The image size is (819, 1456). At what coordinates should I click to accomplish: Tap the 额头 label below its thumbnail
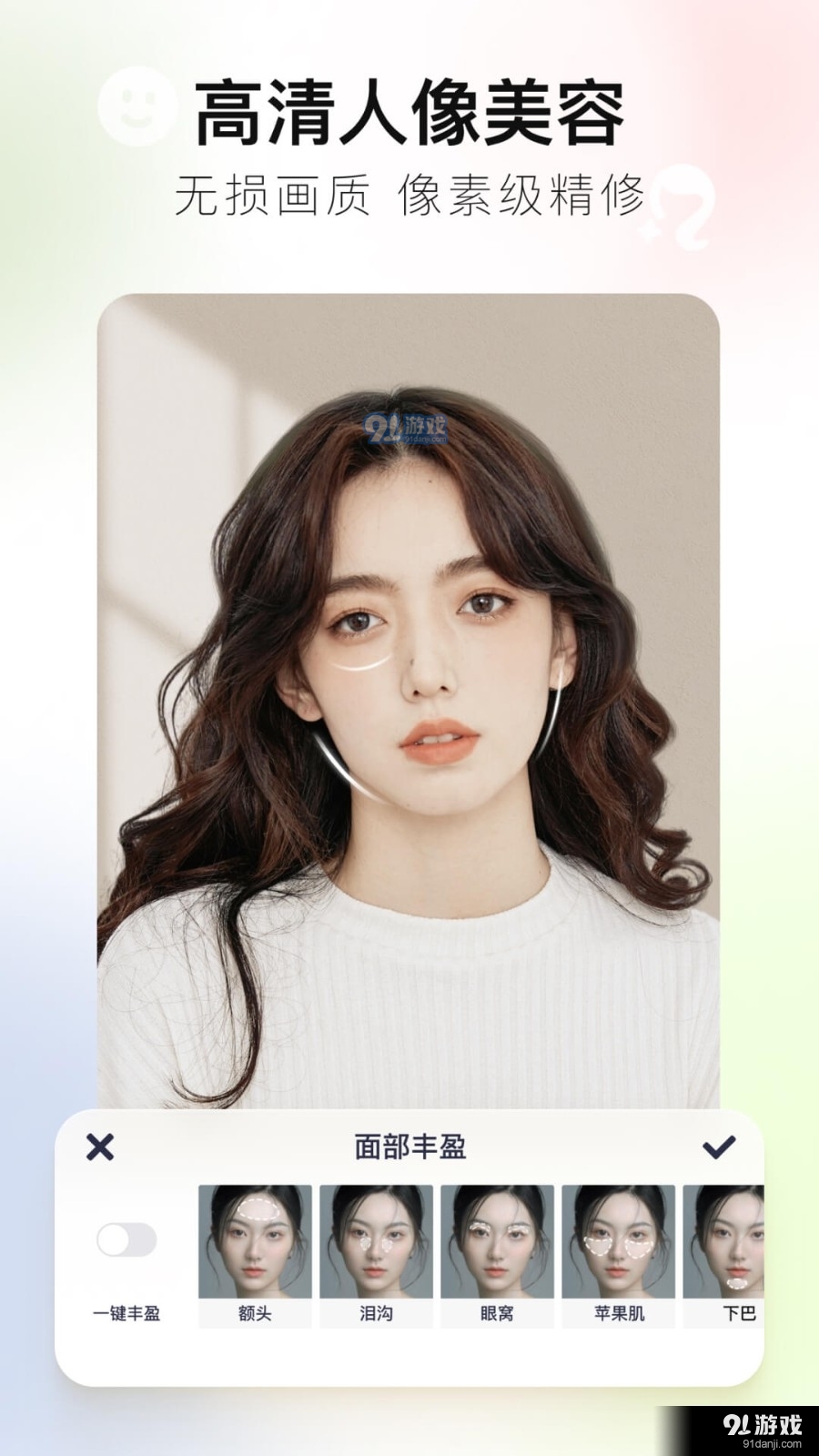256,1314
